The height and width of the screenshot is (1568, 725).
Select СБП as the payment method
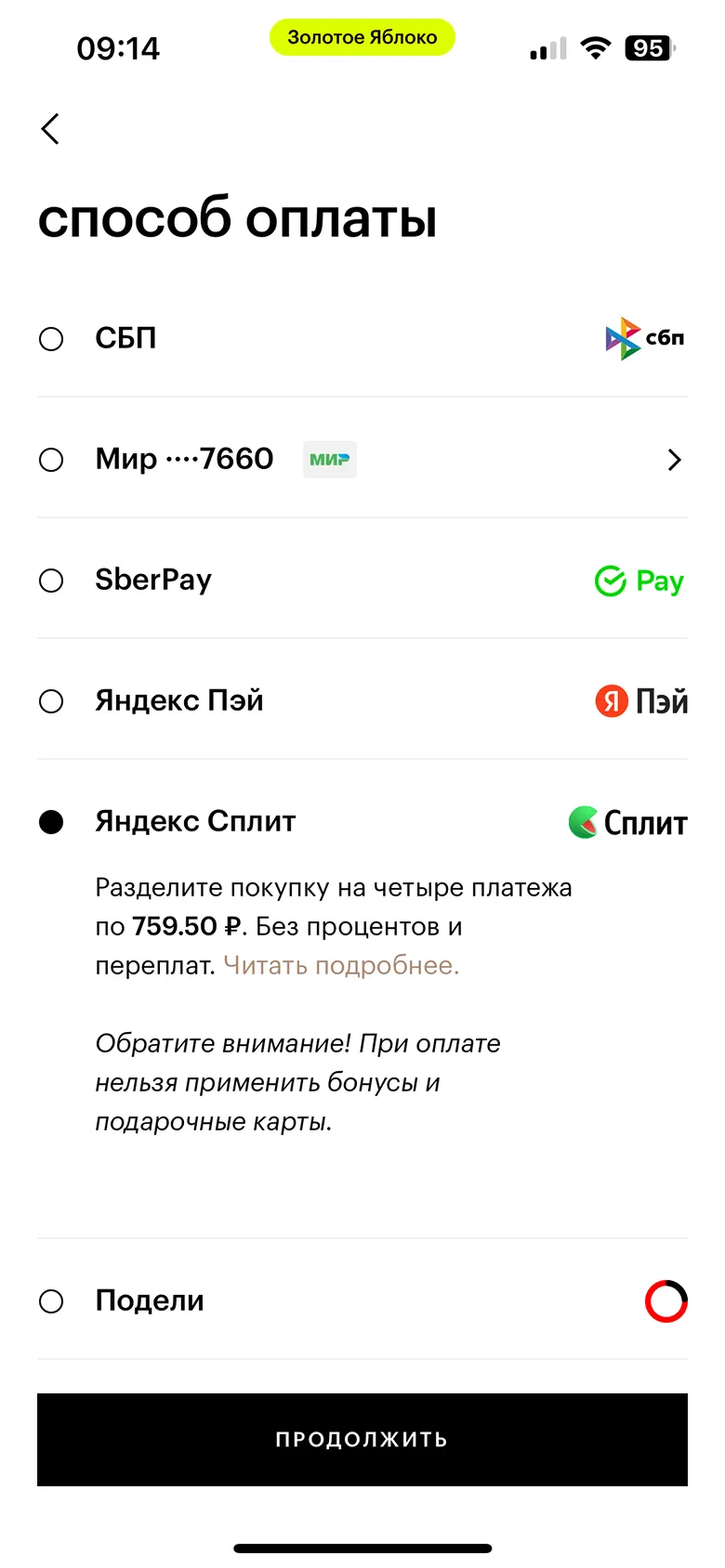[362, 338]
